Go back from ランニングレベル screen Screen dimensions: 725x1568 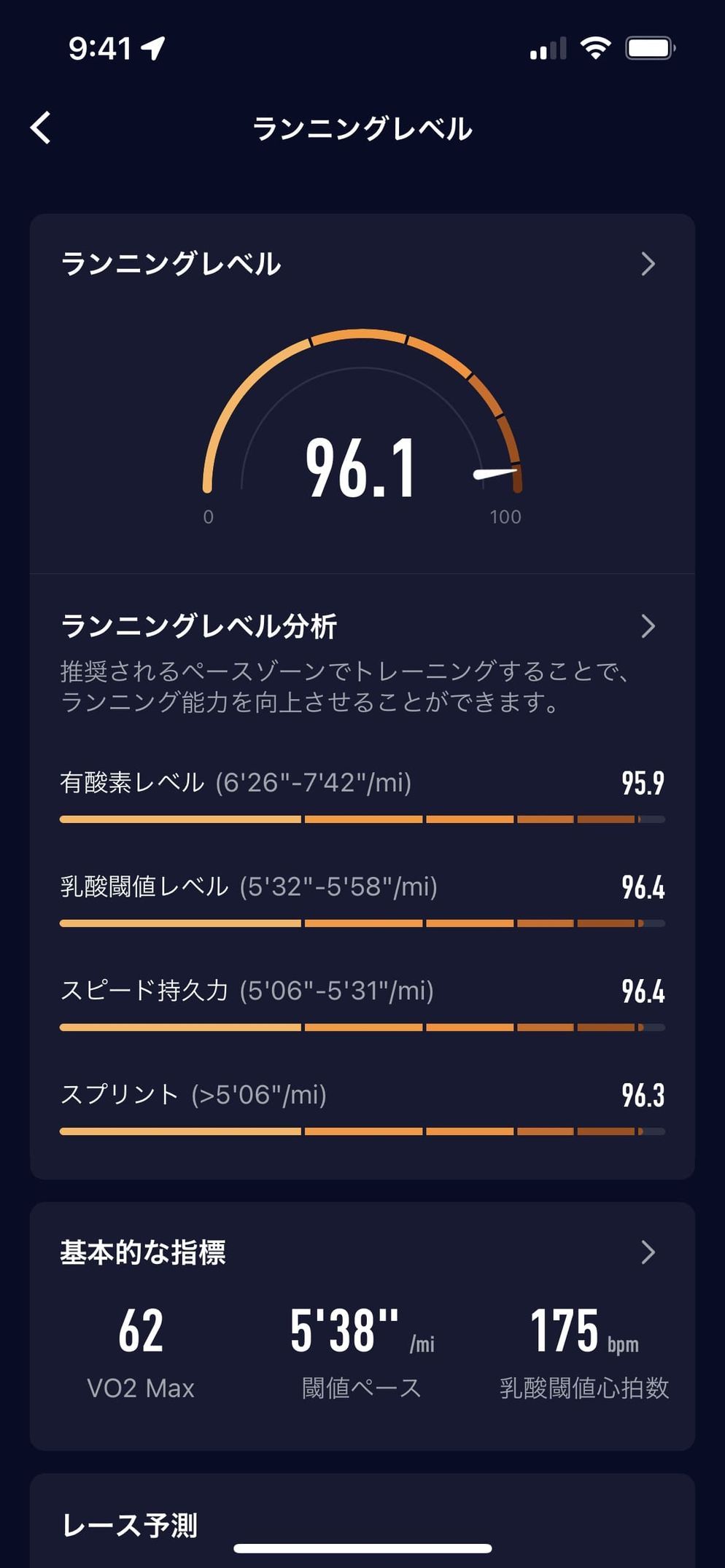click(42, 128)
